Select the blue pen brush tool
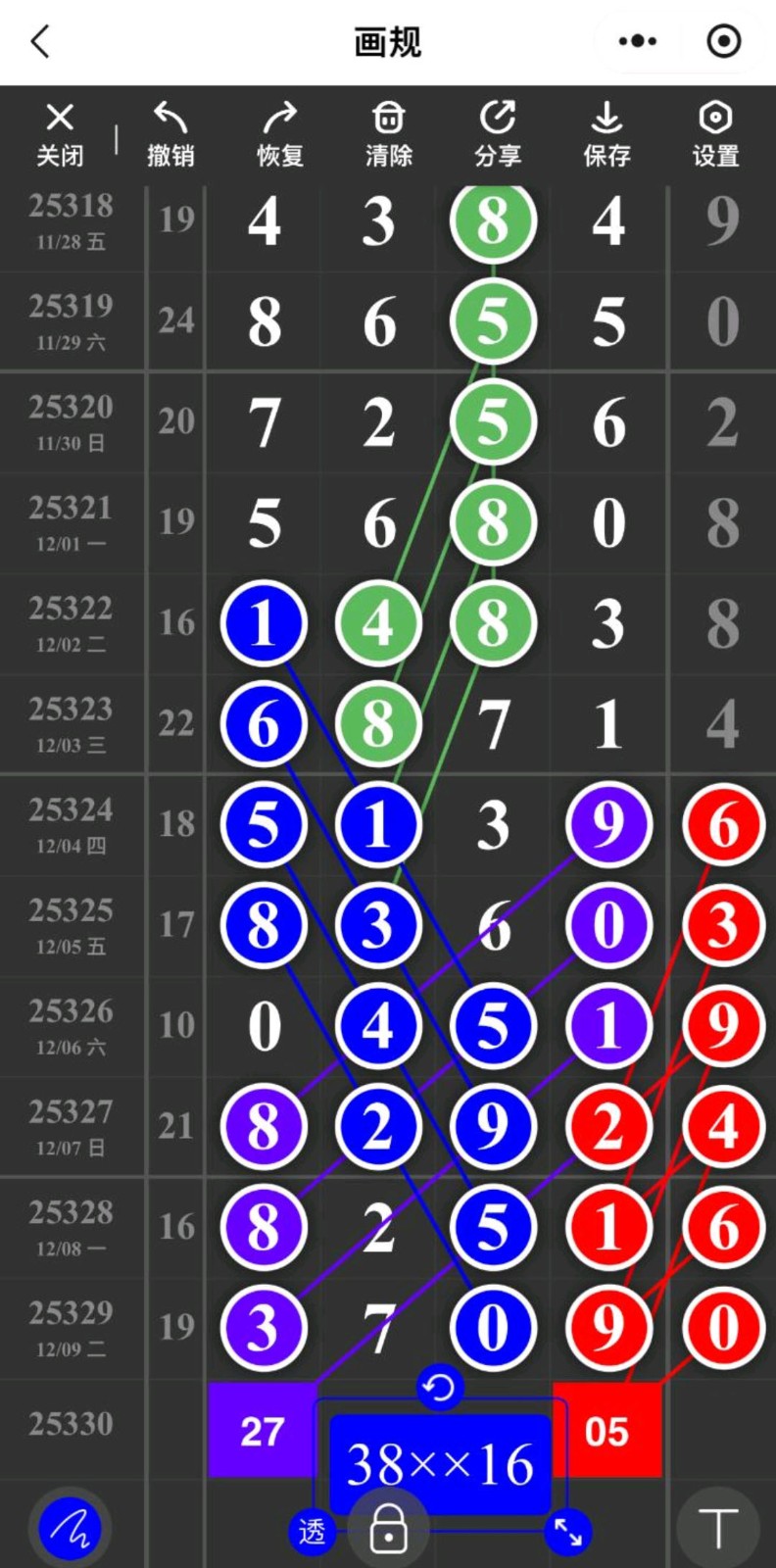This screenshot has width=776, height=1568. coord(70,1528)
